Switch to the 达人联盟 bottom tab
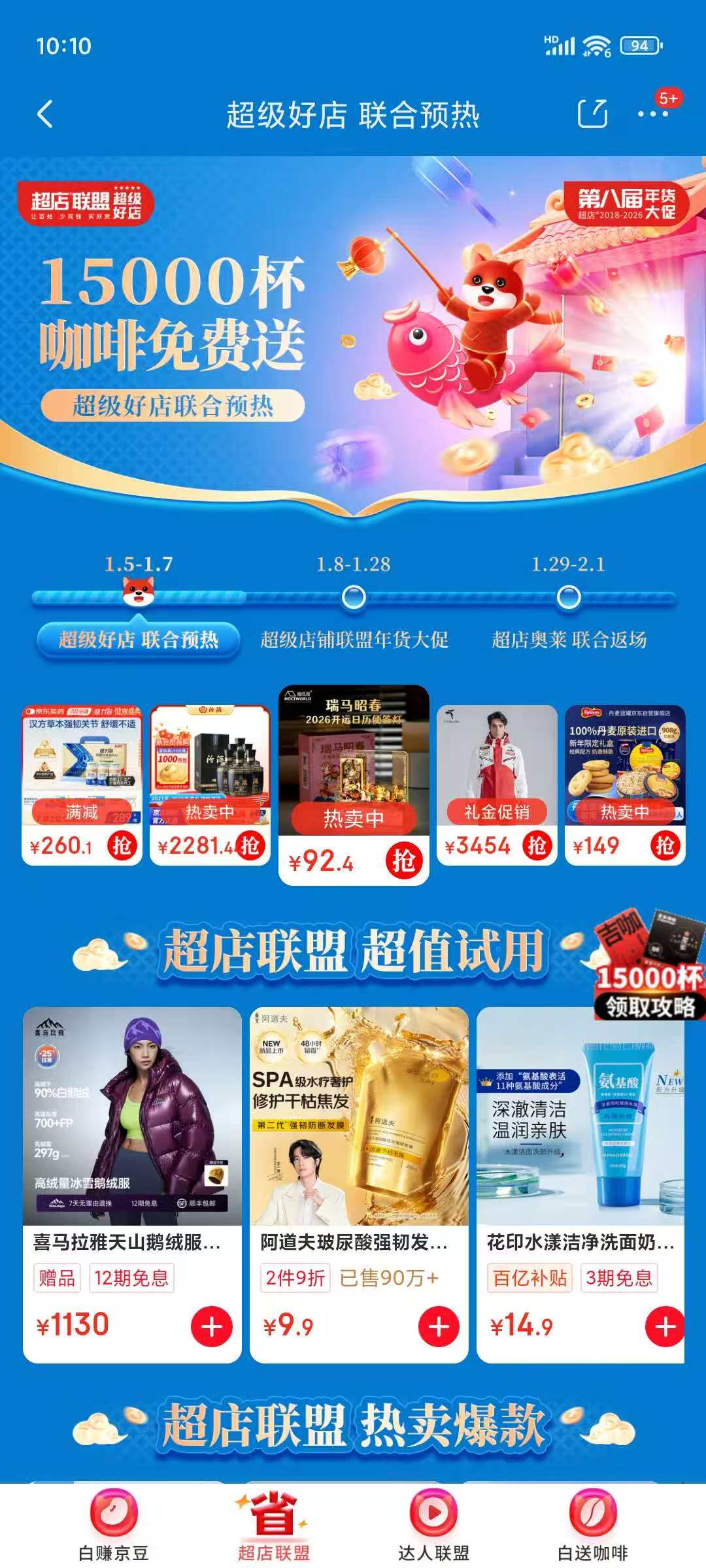The image size is (706, 1568). 433,1526
